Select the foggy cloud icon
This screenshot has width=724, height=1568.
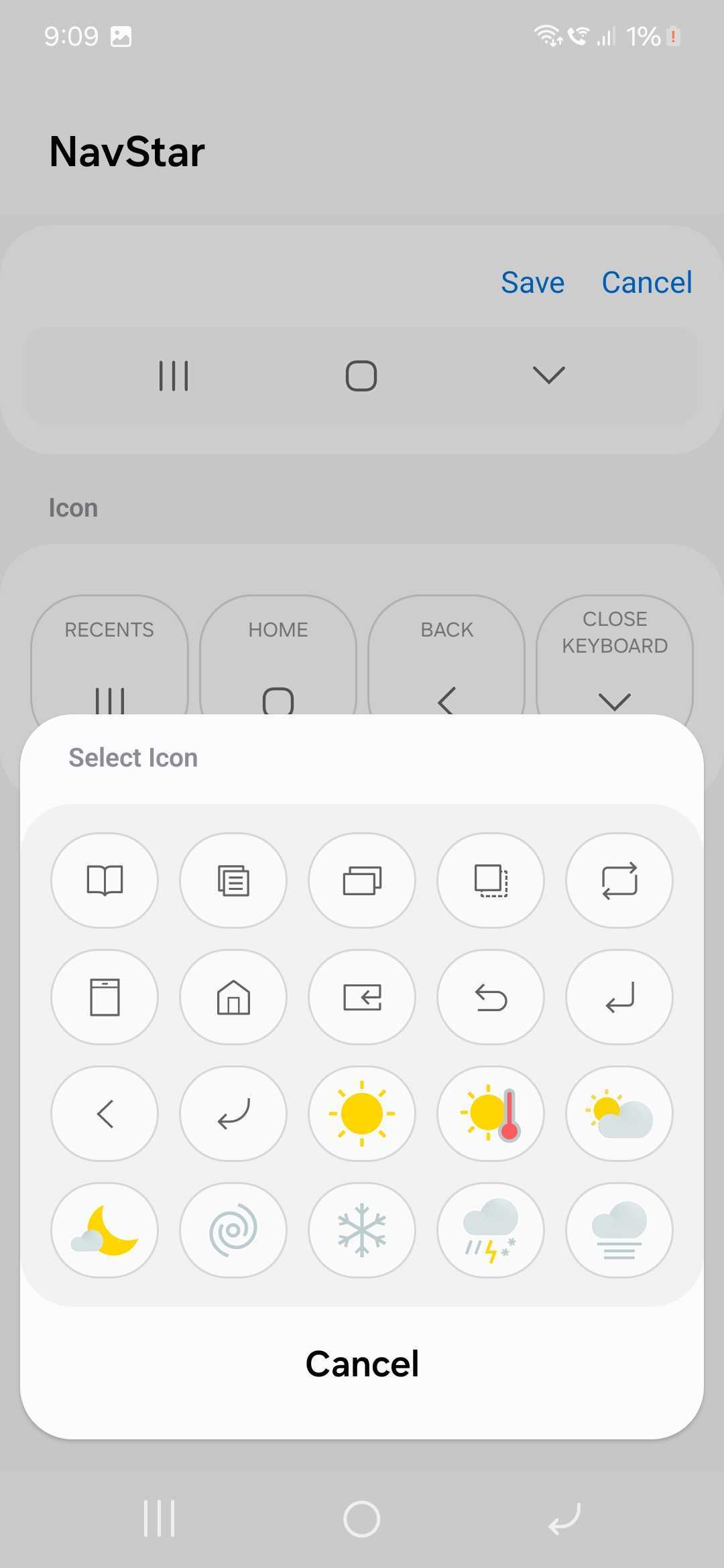point(619,1230)
